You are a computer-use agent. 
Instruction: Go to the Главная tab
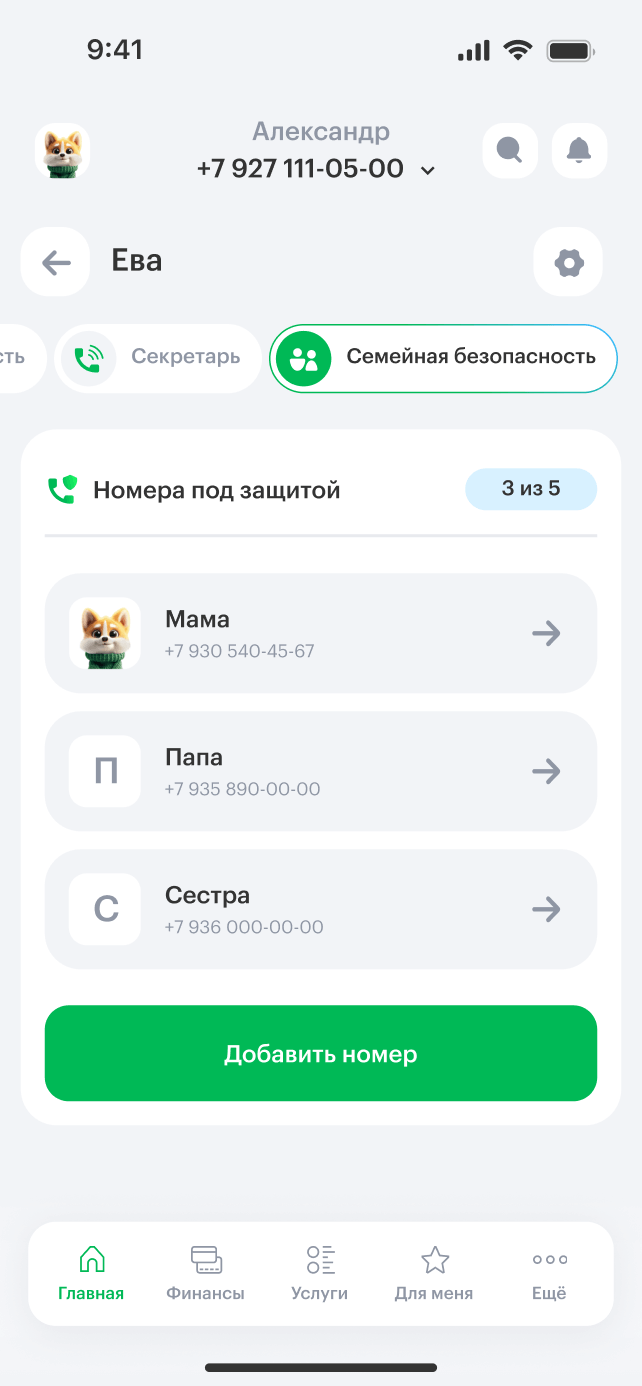click(91, 1274)
